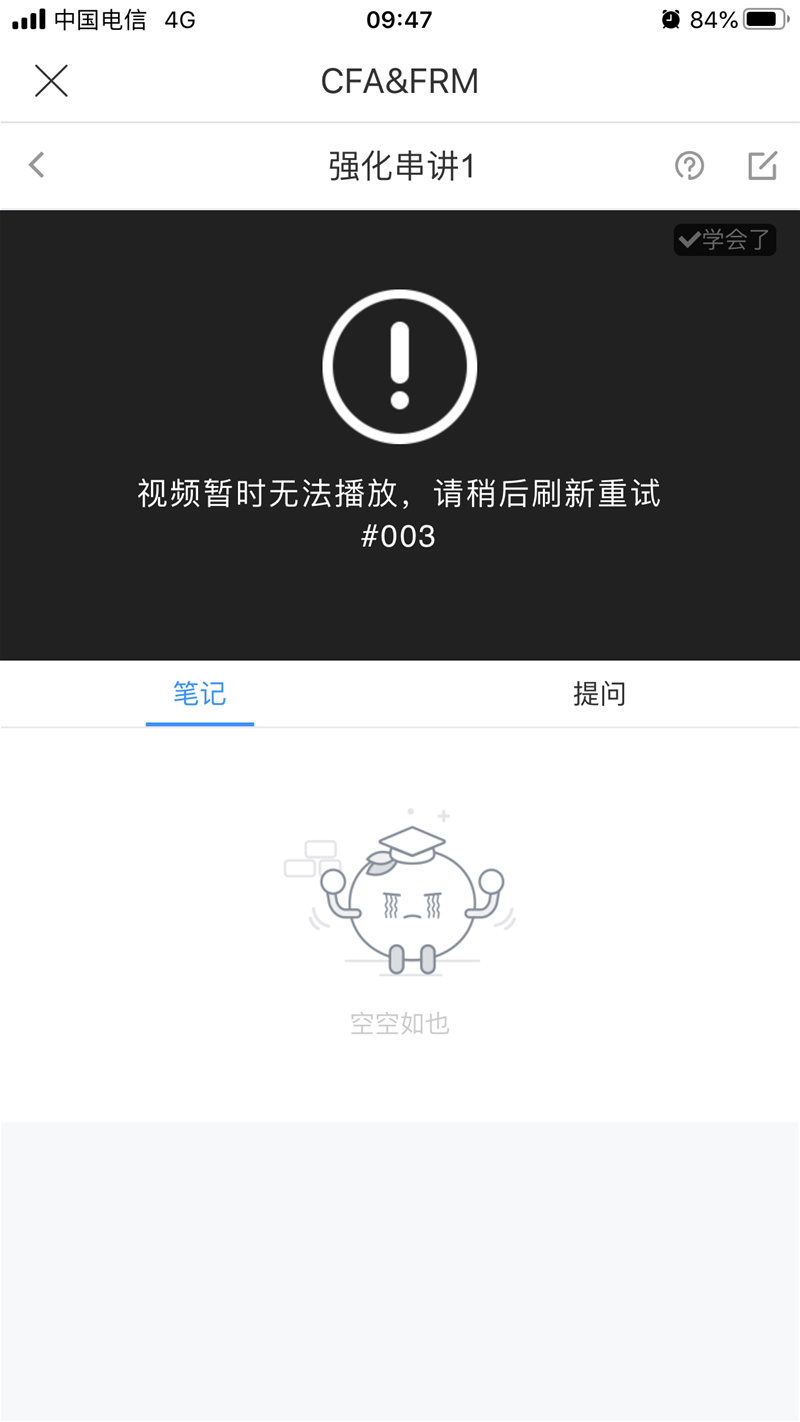Open the help question mark icon

pyautogui.click(x=689, y=166)
